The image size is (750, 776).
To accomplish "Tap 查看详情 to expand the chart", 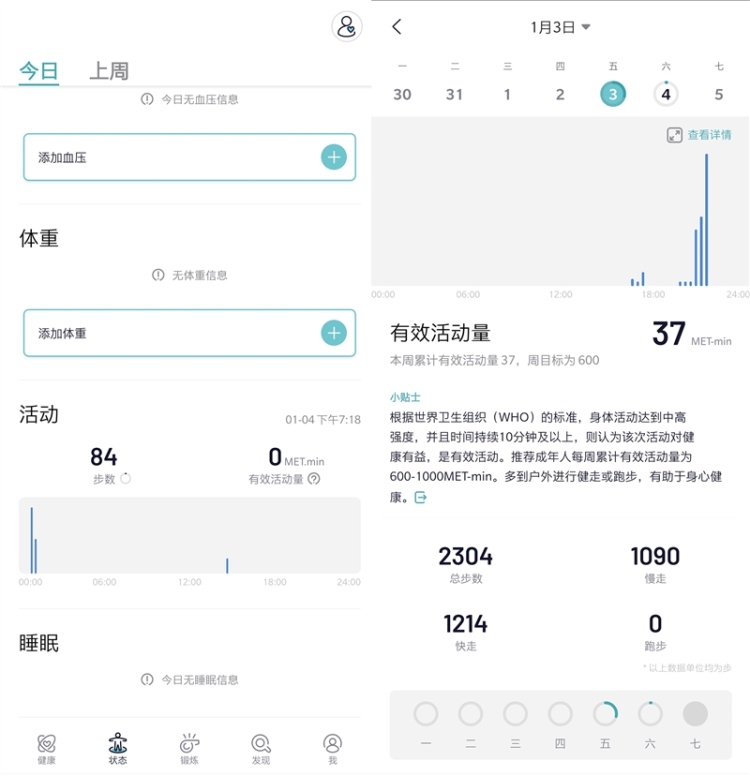I will (x=700, y=135).
